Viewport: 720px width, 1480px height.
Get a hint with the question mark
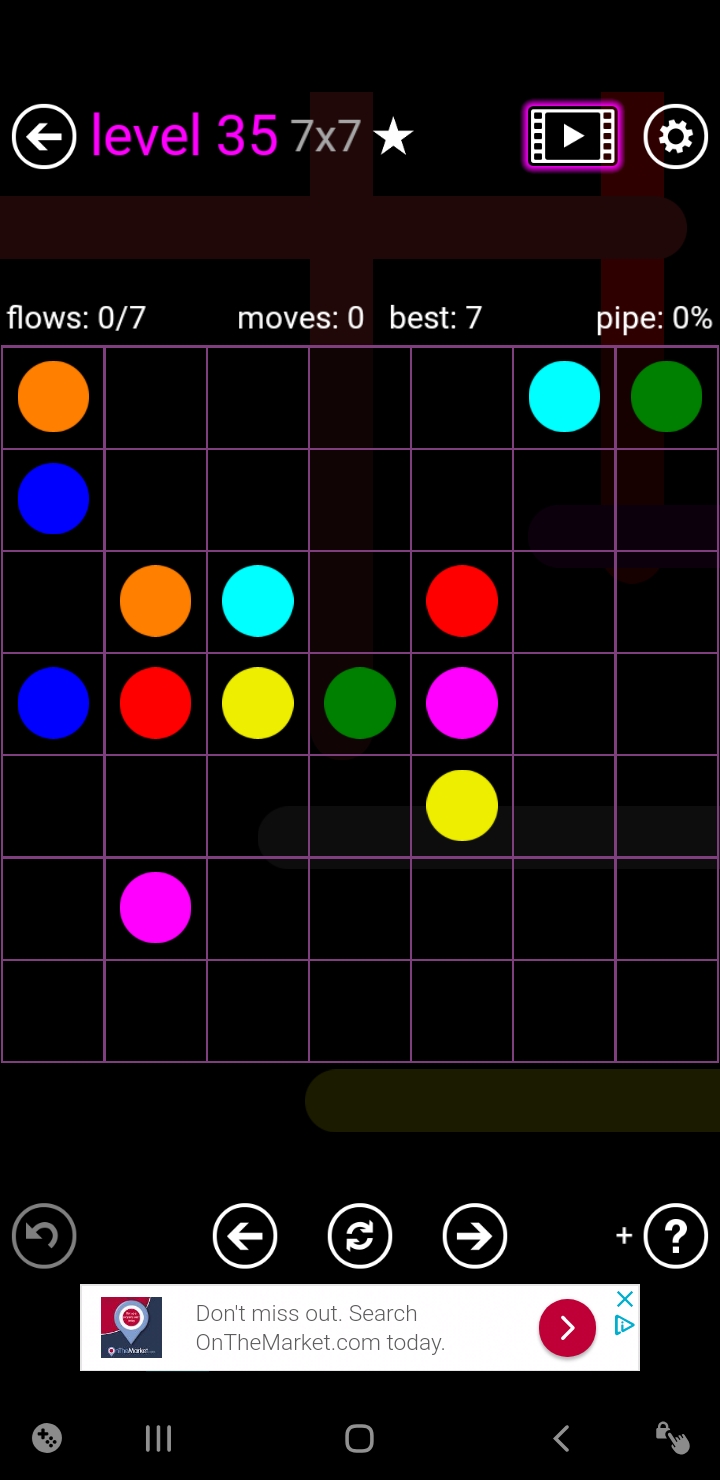pyautogui.click(x=675, y=1236)
